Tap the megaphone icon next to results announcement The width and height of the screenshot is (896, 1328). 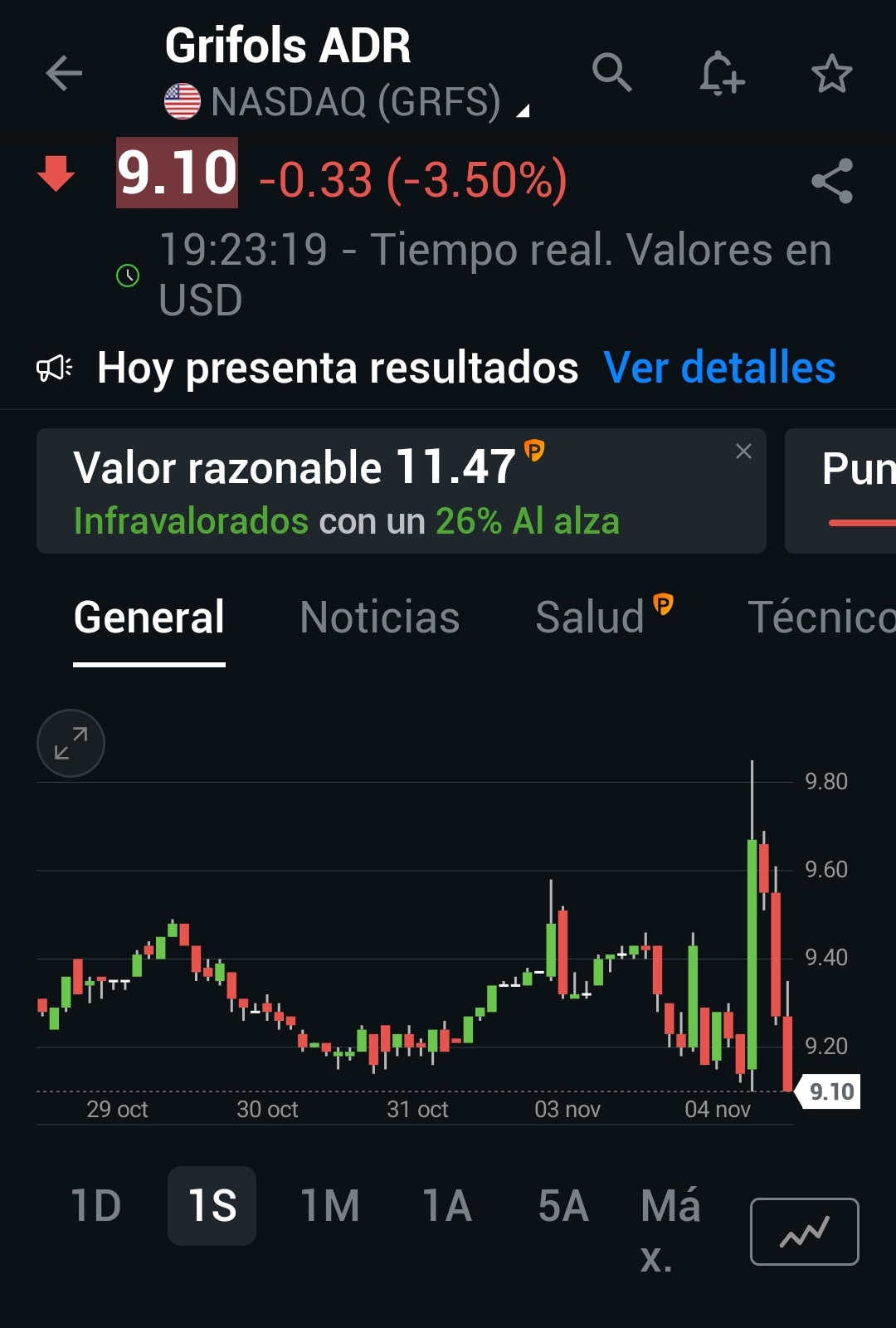click(55, 368)
